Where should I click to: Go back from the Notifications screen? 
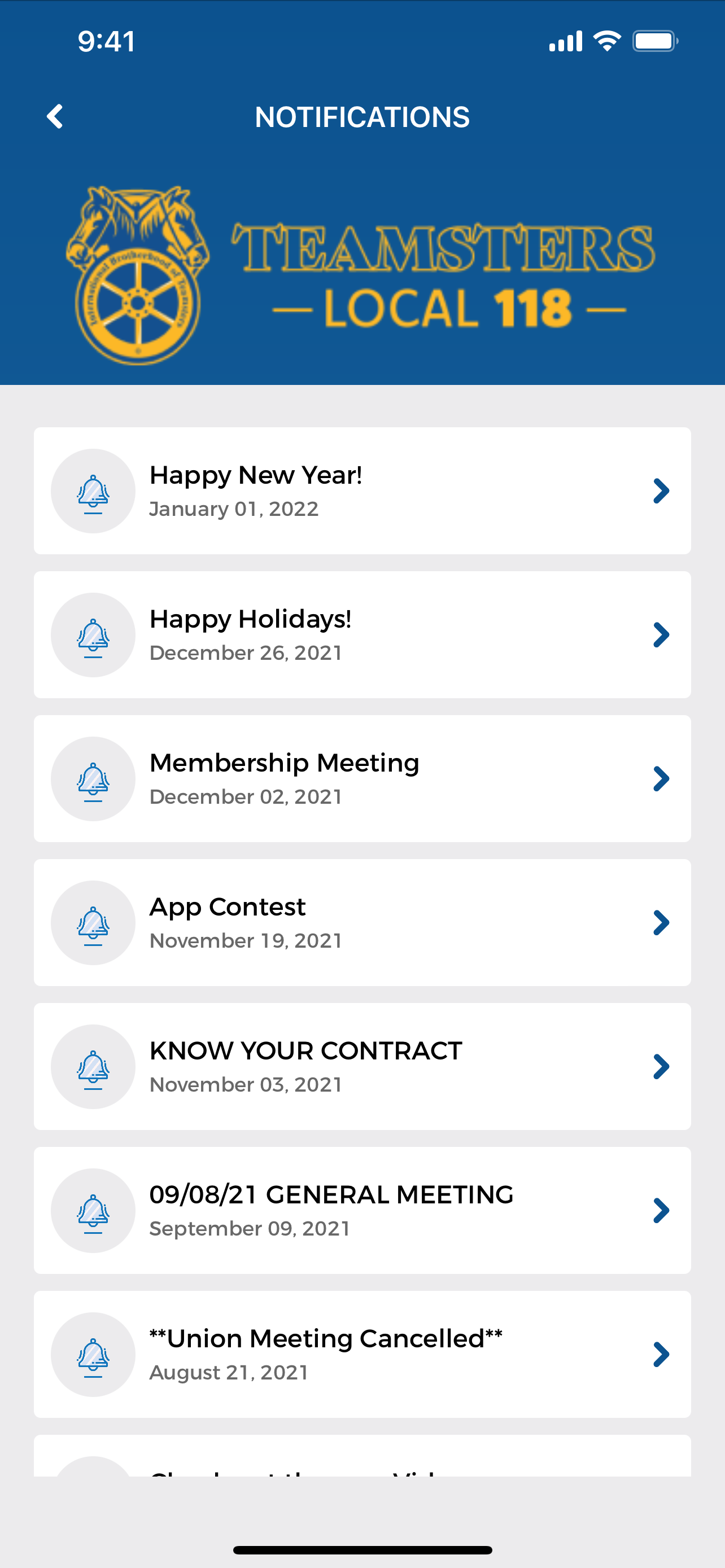tap(55, 116)
